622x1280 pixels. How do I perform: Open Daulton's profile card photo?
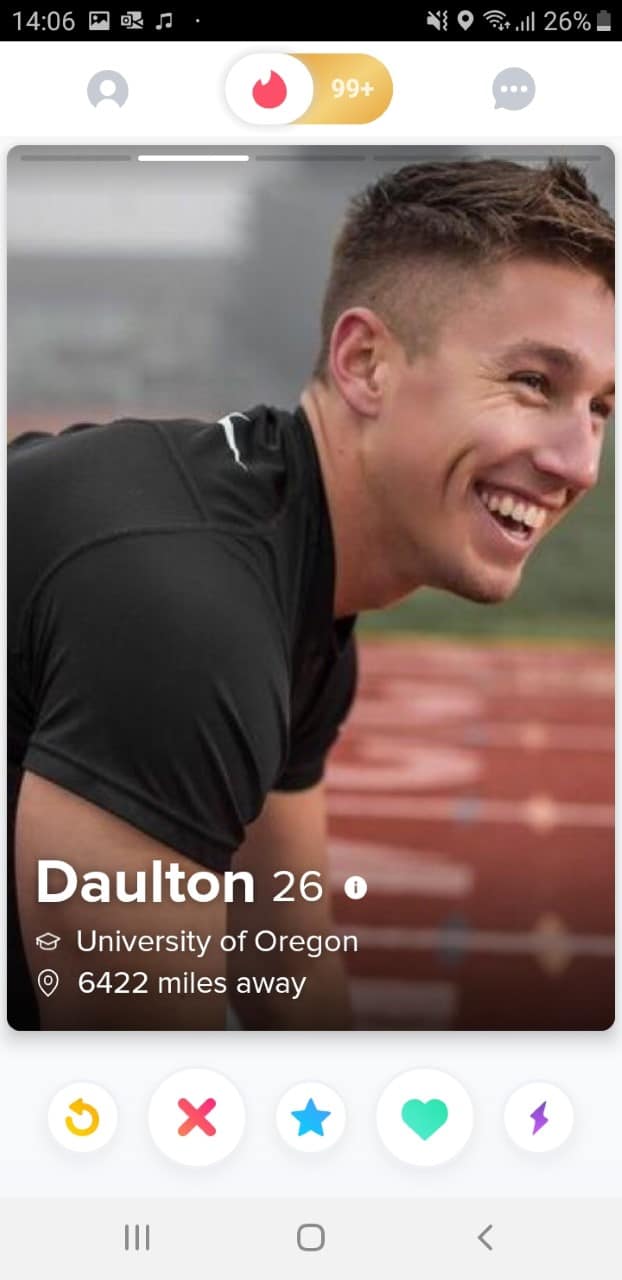click(311, 588)
